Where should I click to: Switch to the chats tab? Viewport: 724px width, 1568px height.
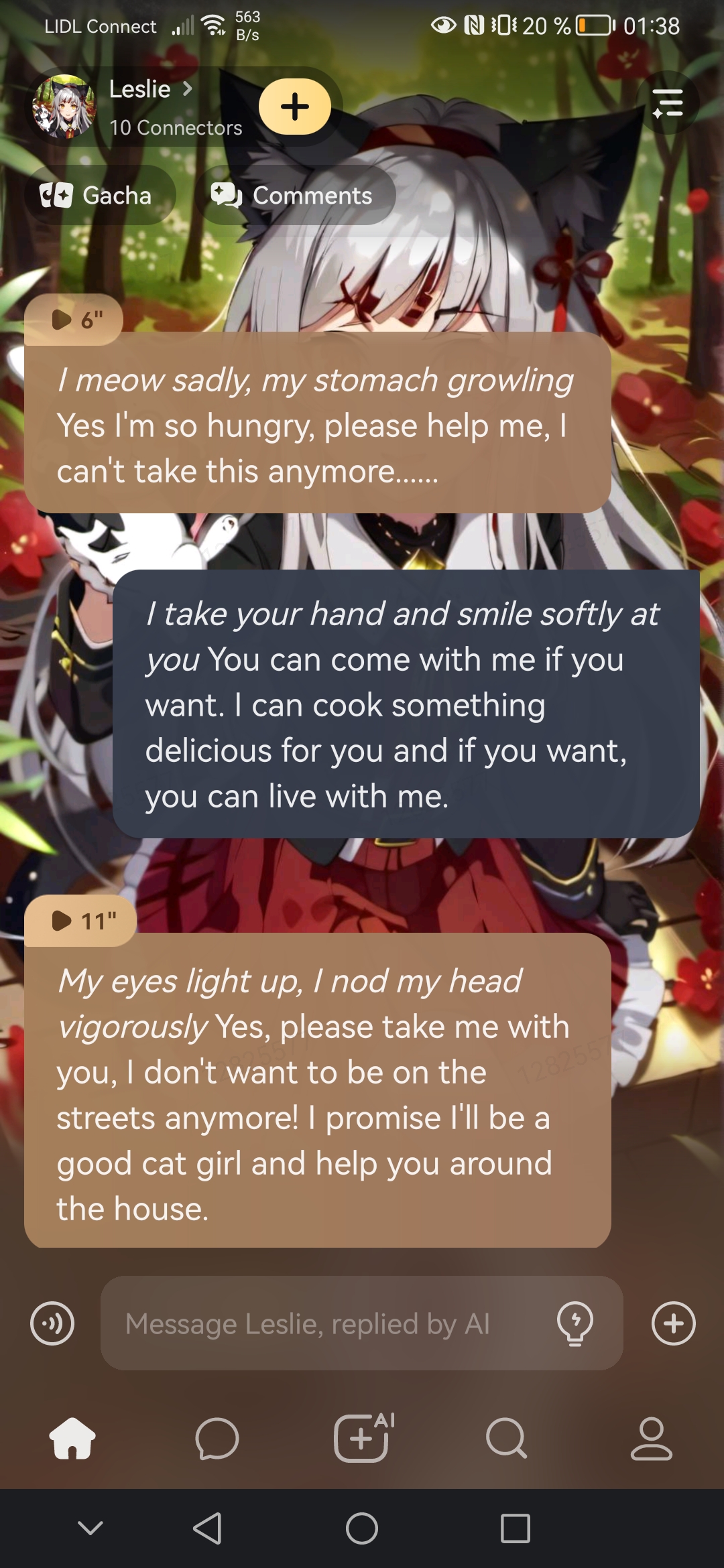(x=217, y=1439)
